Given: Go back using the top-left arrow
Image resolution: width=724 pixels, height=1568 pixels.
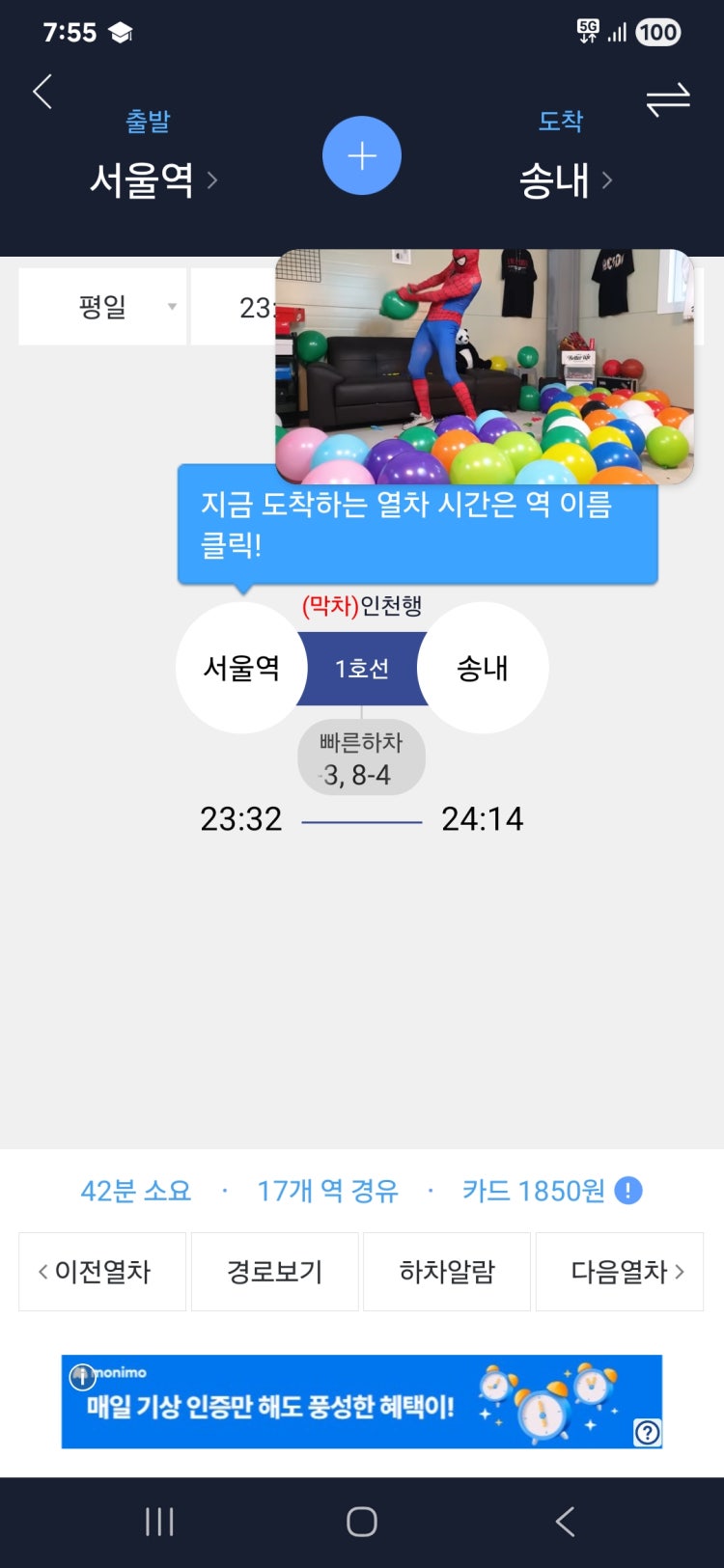Looking at the screenshot, I should click(x=42, y=93).
